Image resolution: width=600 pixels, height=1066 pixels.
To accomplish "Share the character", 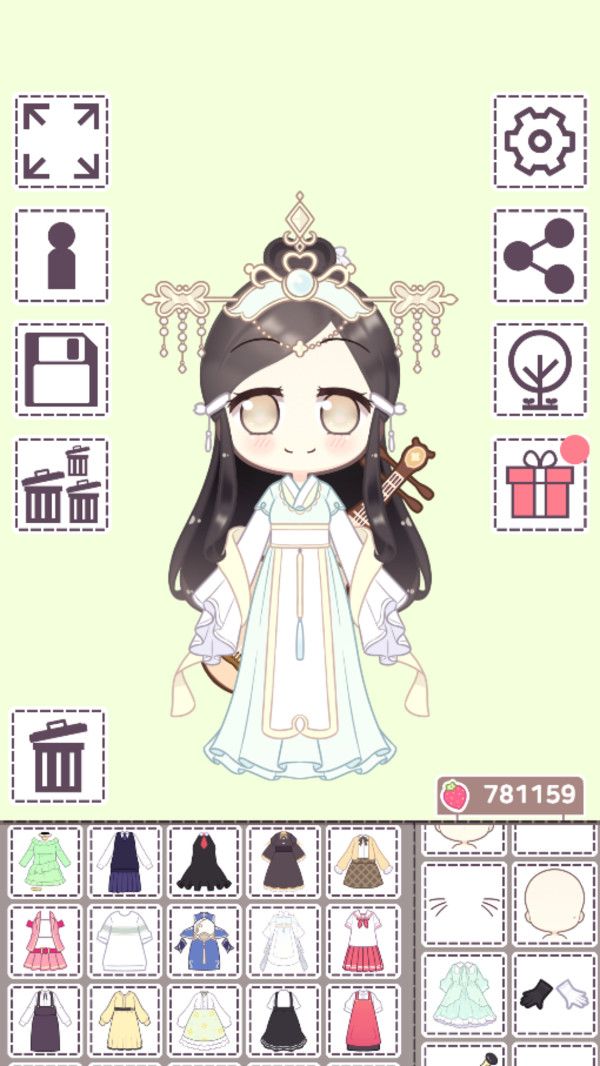I will click(x=539, y=256).
